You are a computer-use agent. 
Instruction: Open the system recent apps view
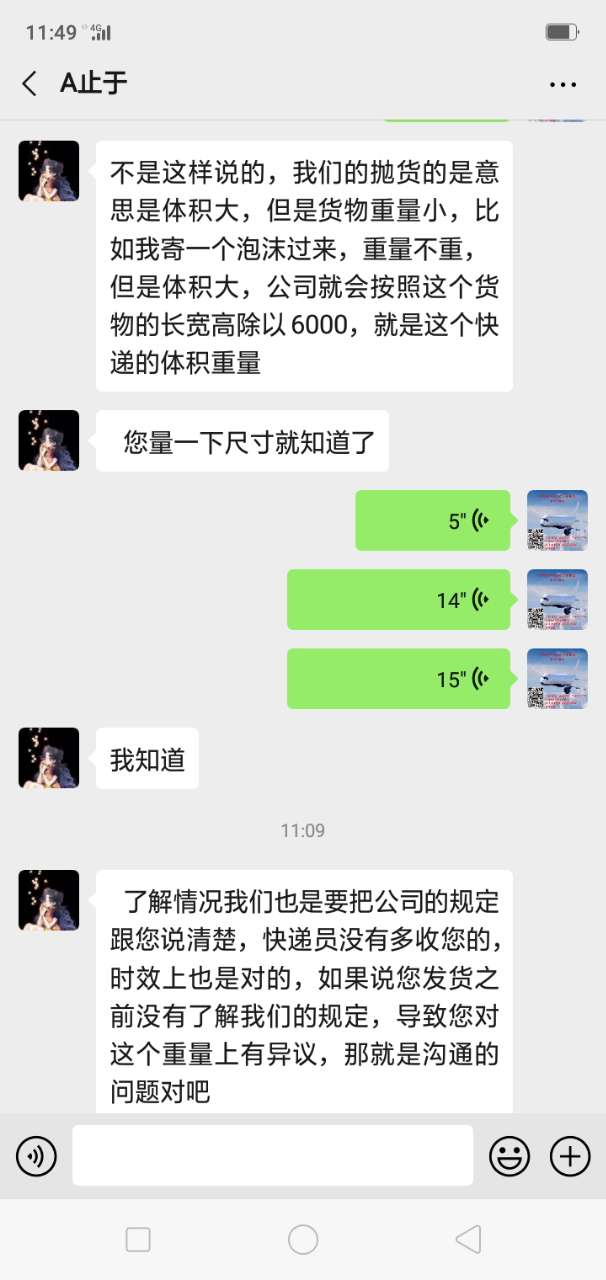(x=138, y=1240)
